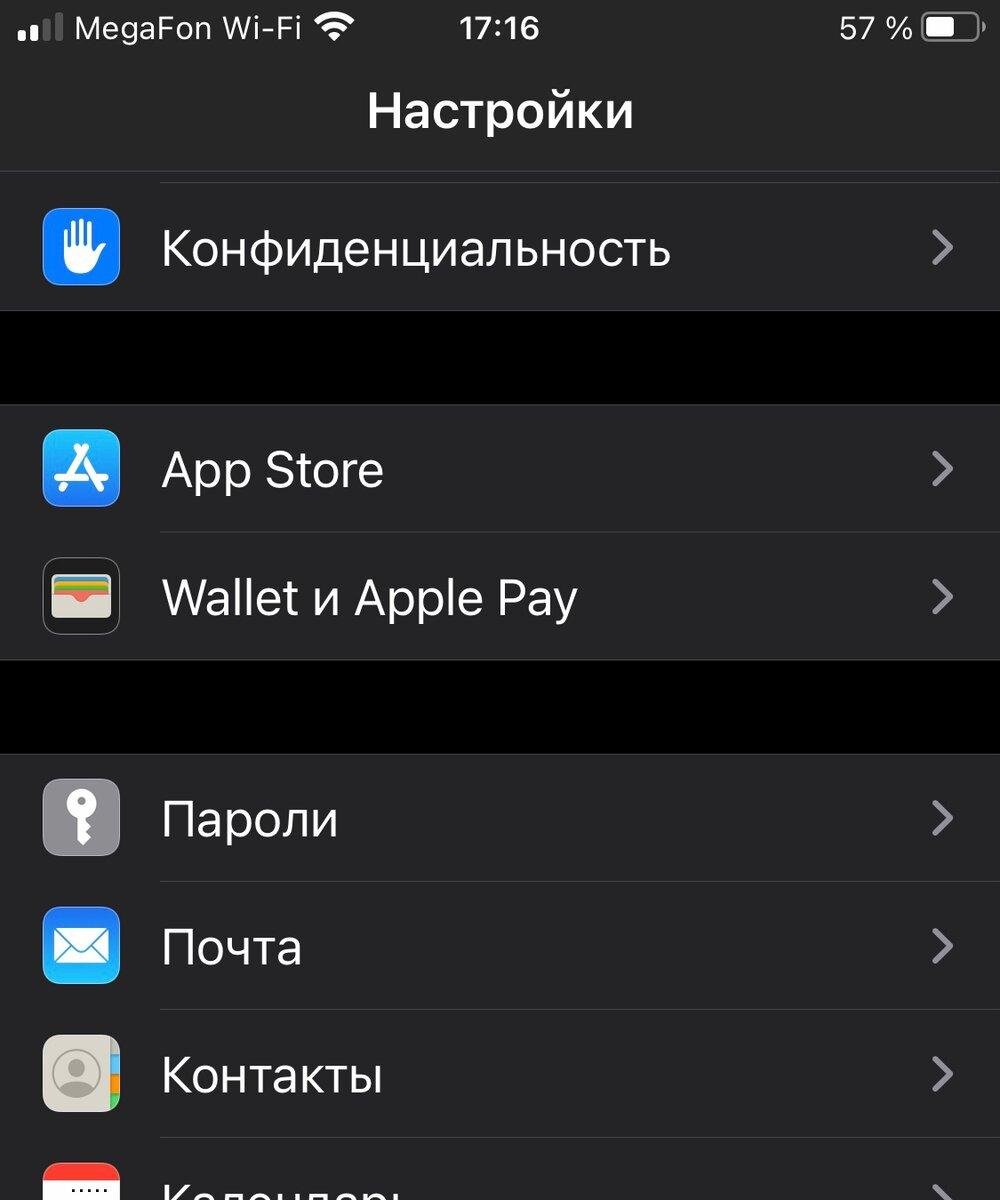Select the Почта settings row
This screenshot has width=1000, height=1200.
(x=500, y=947)
